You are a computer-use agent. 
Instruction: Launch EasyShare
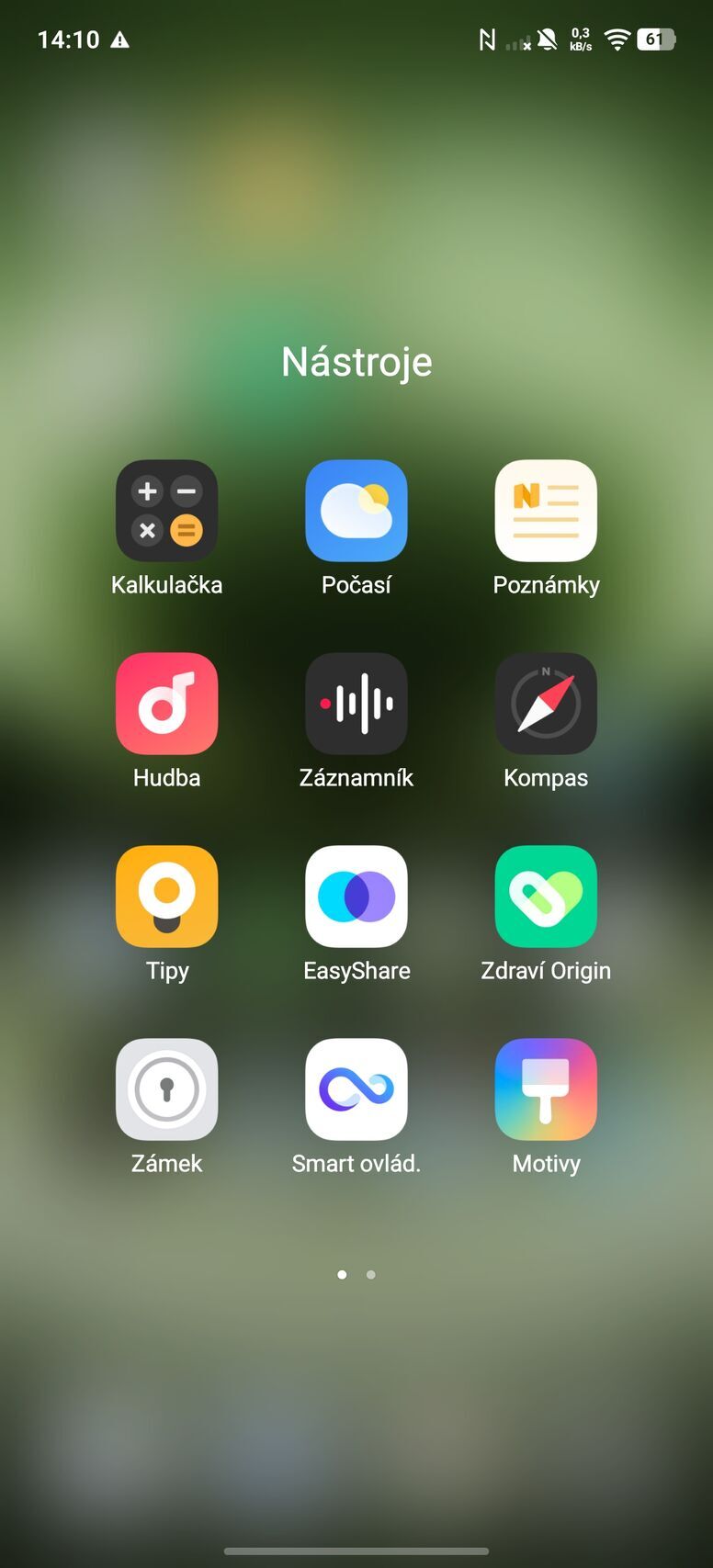356,897
